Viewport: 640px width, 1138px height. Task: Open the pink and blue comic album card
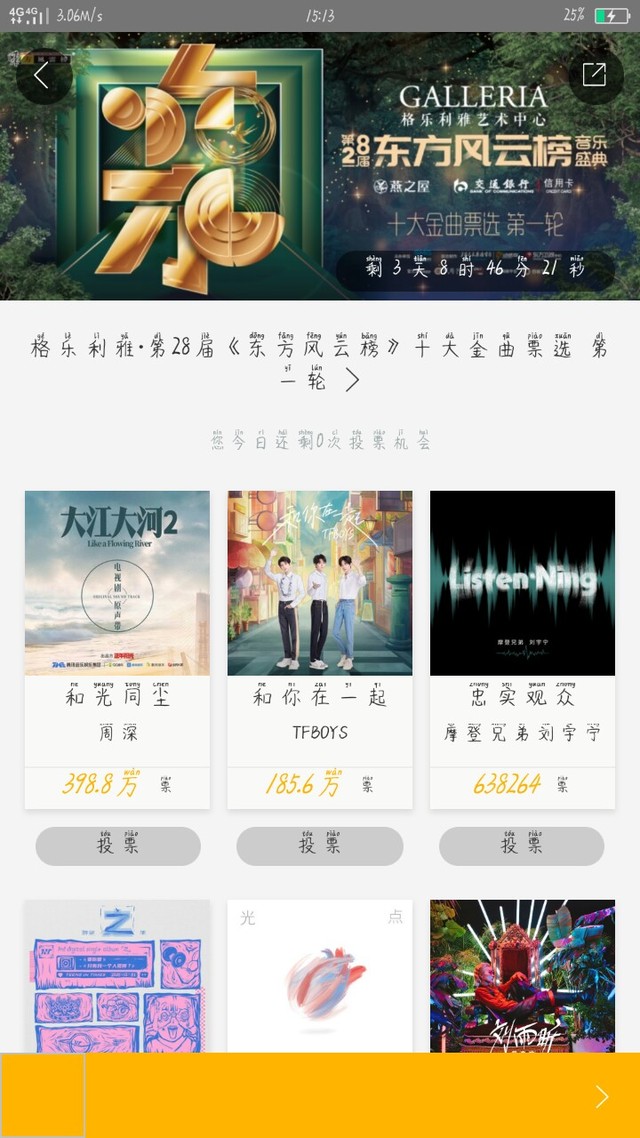[x=117, y=975]
